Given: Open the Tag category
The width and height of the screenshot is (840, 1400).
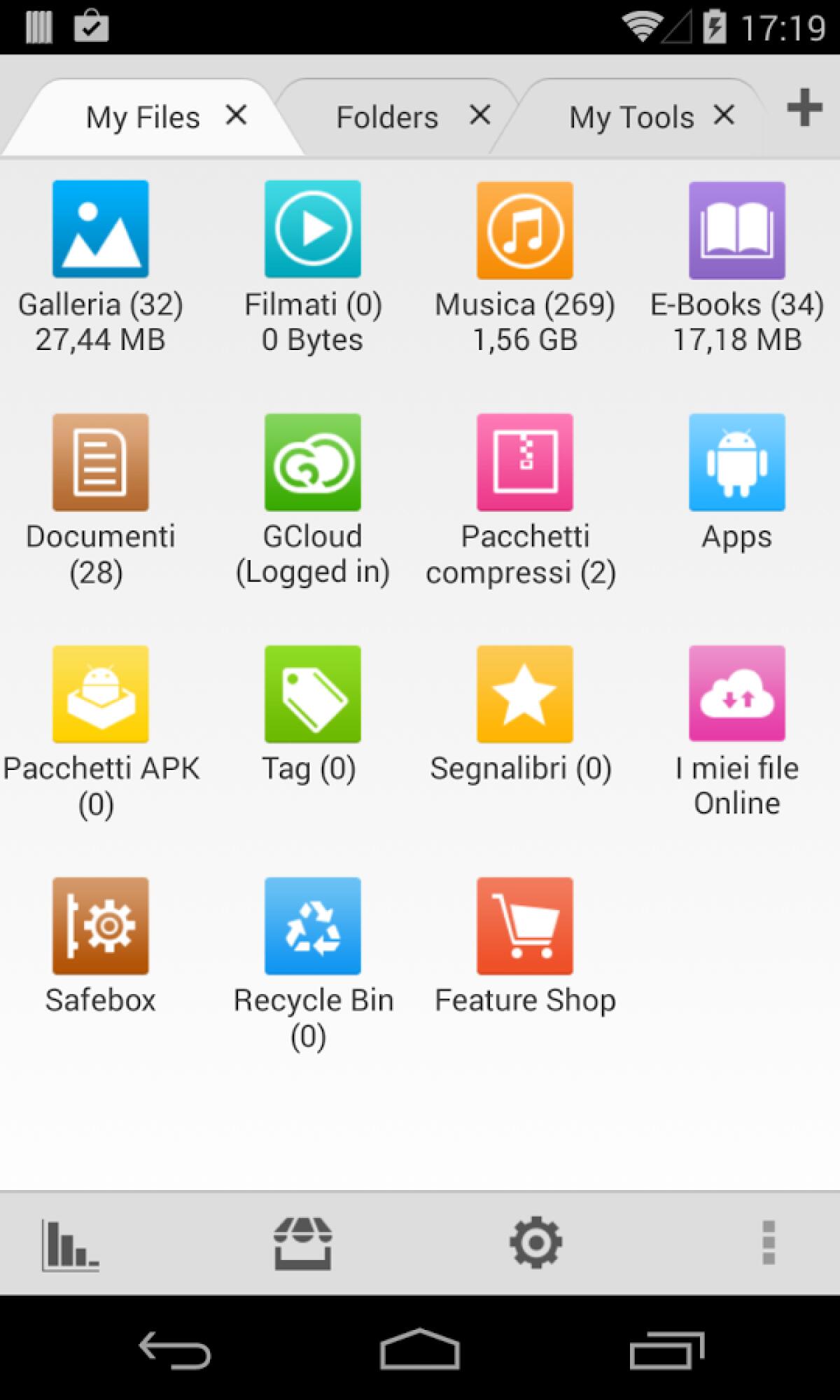Looking at the screenshot, I should [x=312, y=693].
